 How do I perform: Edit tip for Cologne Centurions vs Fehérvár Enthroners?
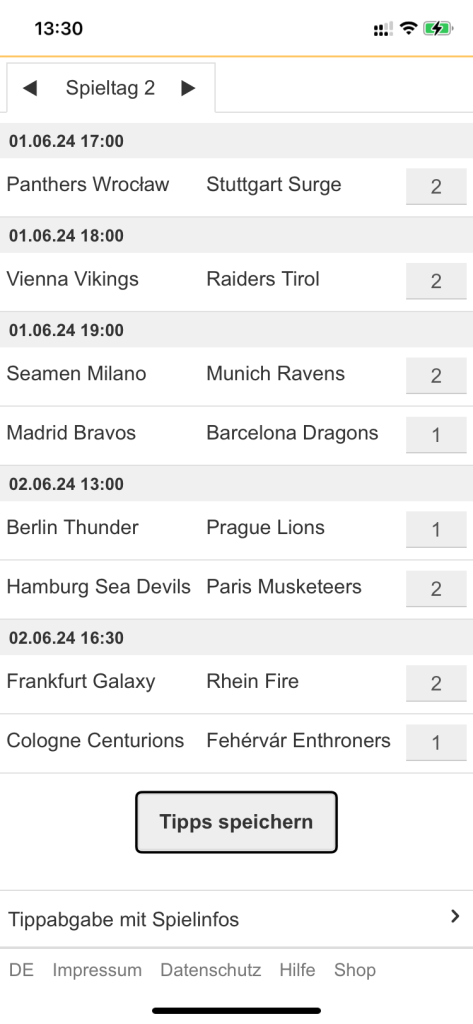point(436,743)
